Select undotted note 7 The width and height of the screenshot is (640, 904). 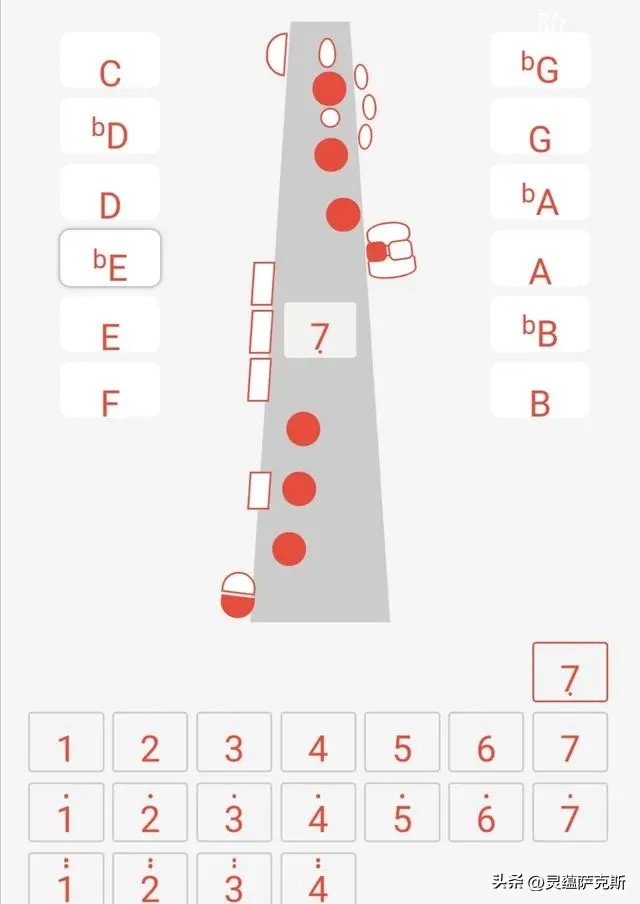[570, 742]
